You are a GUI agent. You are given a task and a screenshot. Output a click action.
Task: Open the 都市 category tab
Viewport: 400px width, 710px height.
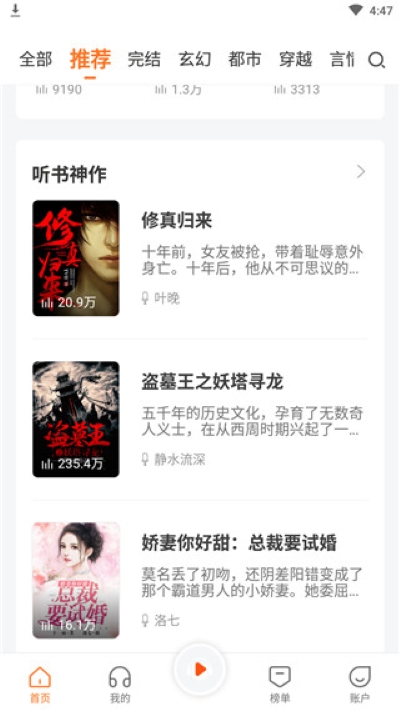tap(245, 60)
